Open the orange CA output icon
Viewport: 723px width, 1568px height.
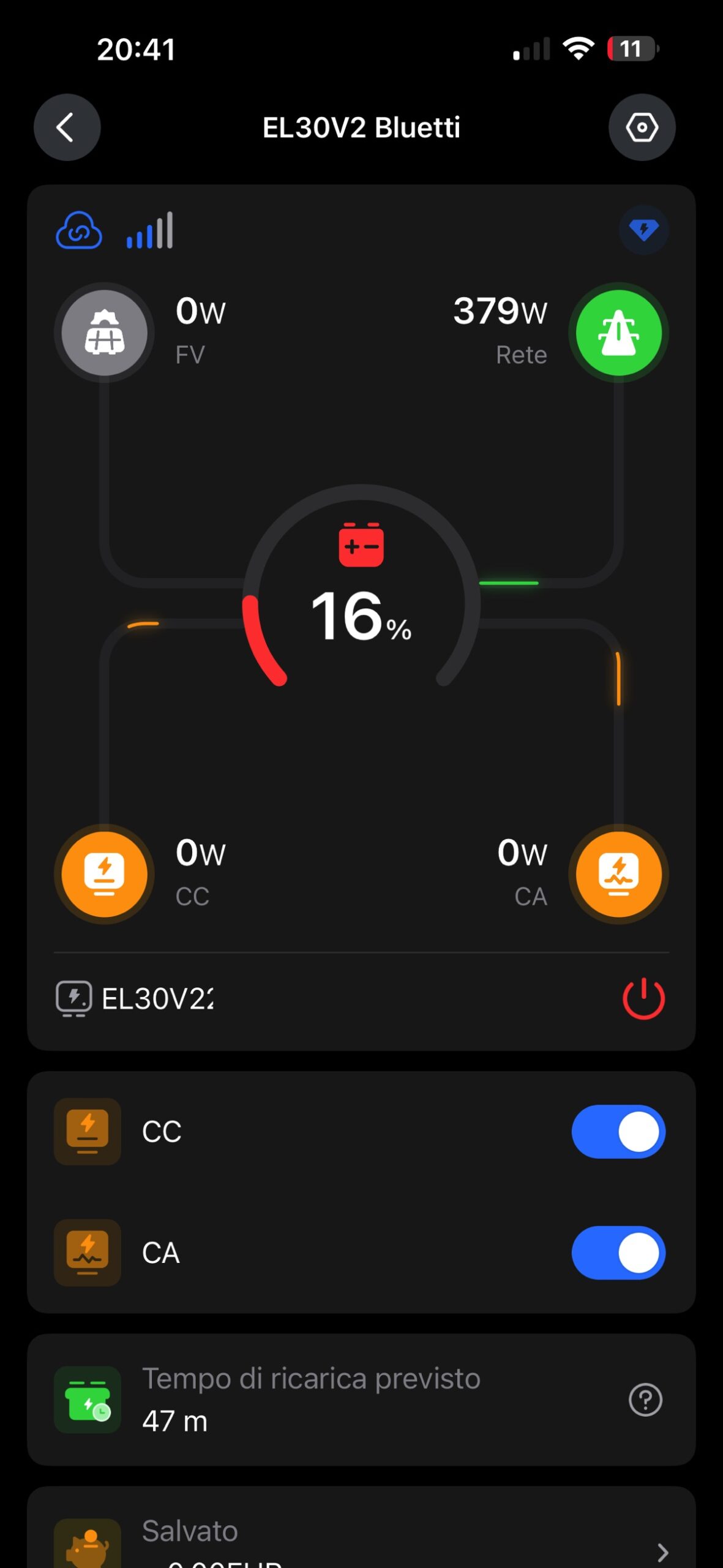[x=618, y=873]
